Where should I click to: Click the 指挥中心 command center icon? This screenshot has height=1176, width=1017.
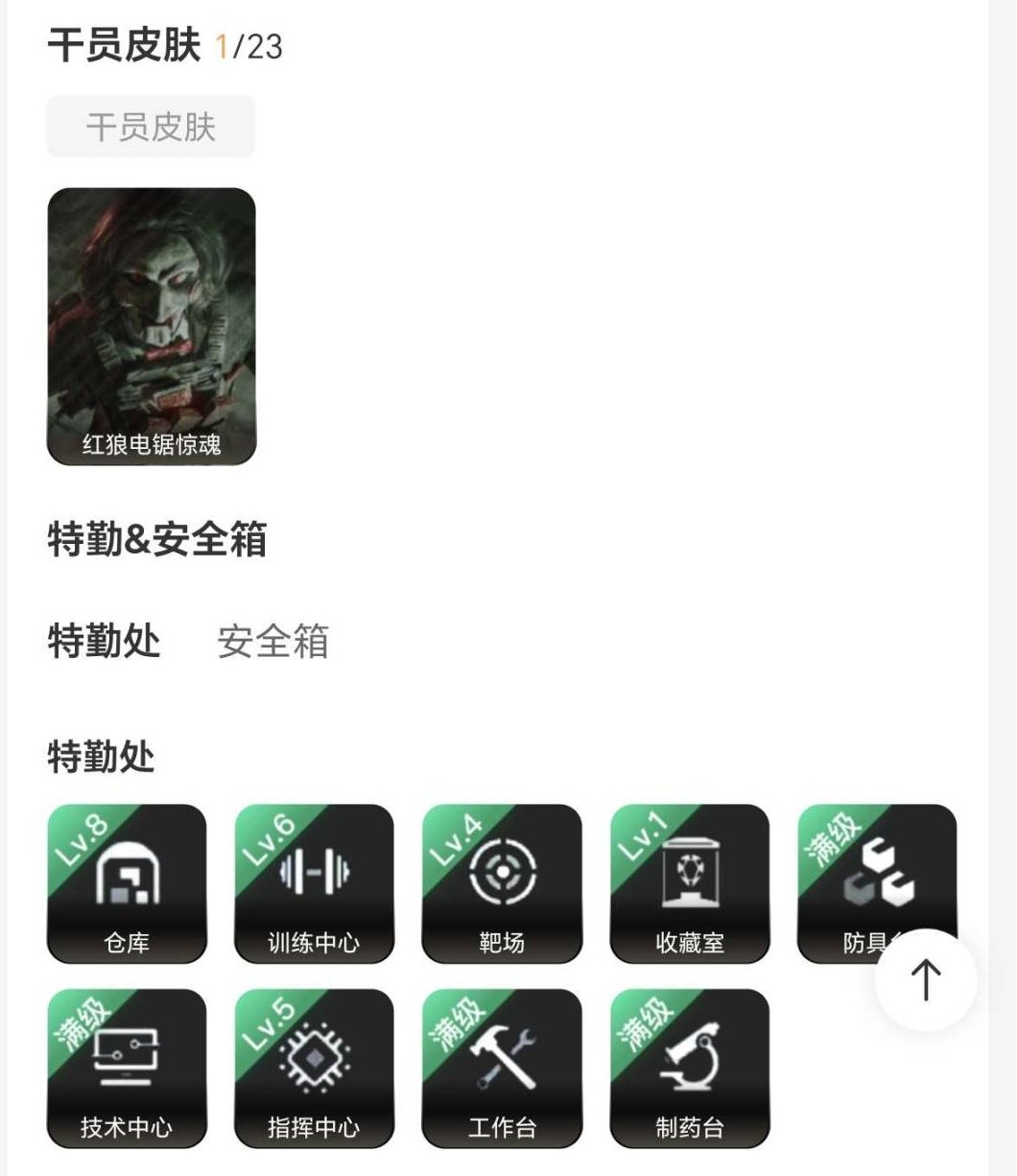(x=313, y=1067)
